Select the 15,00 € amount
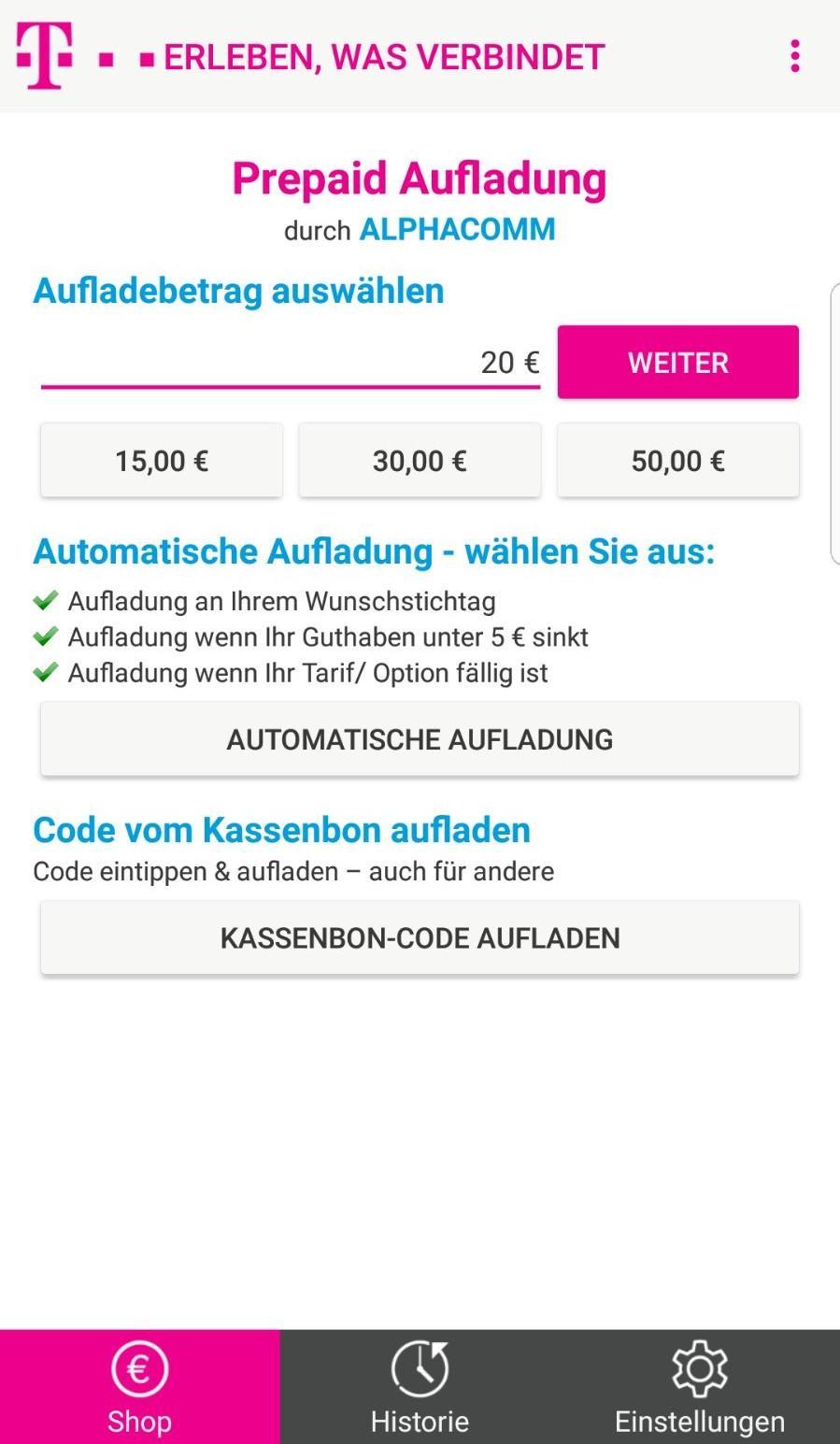This screenshot has width=840, height=1444. (x=161, y=460)
